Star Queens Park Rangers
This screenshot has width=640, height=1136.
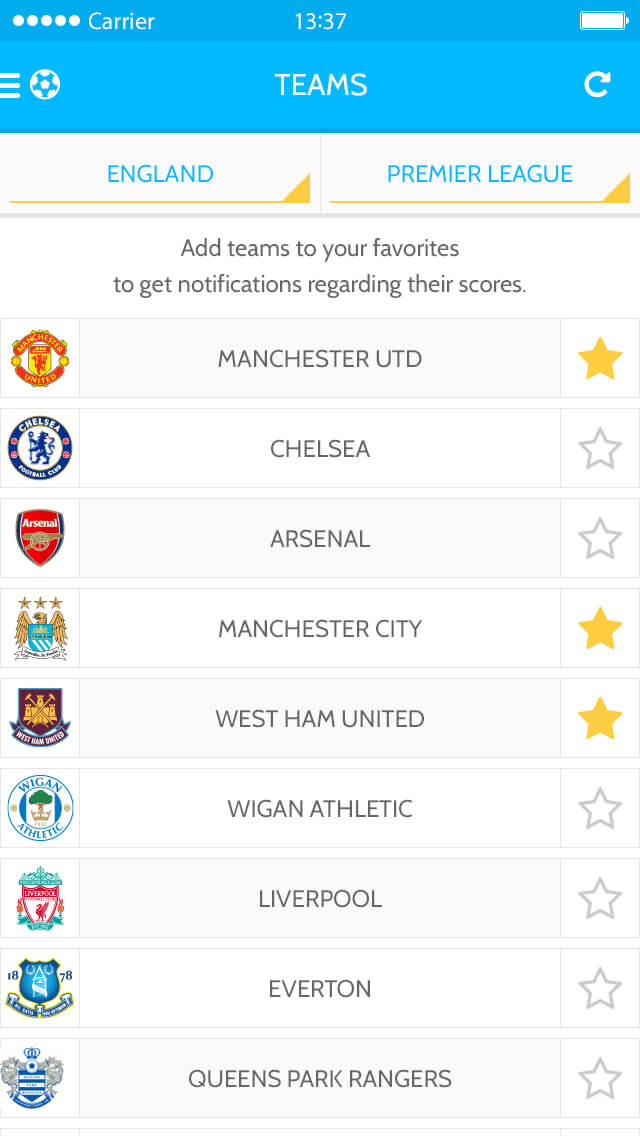(600, 1079)
